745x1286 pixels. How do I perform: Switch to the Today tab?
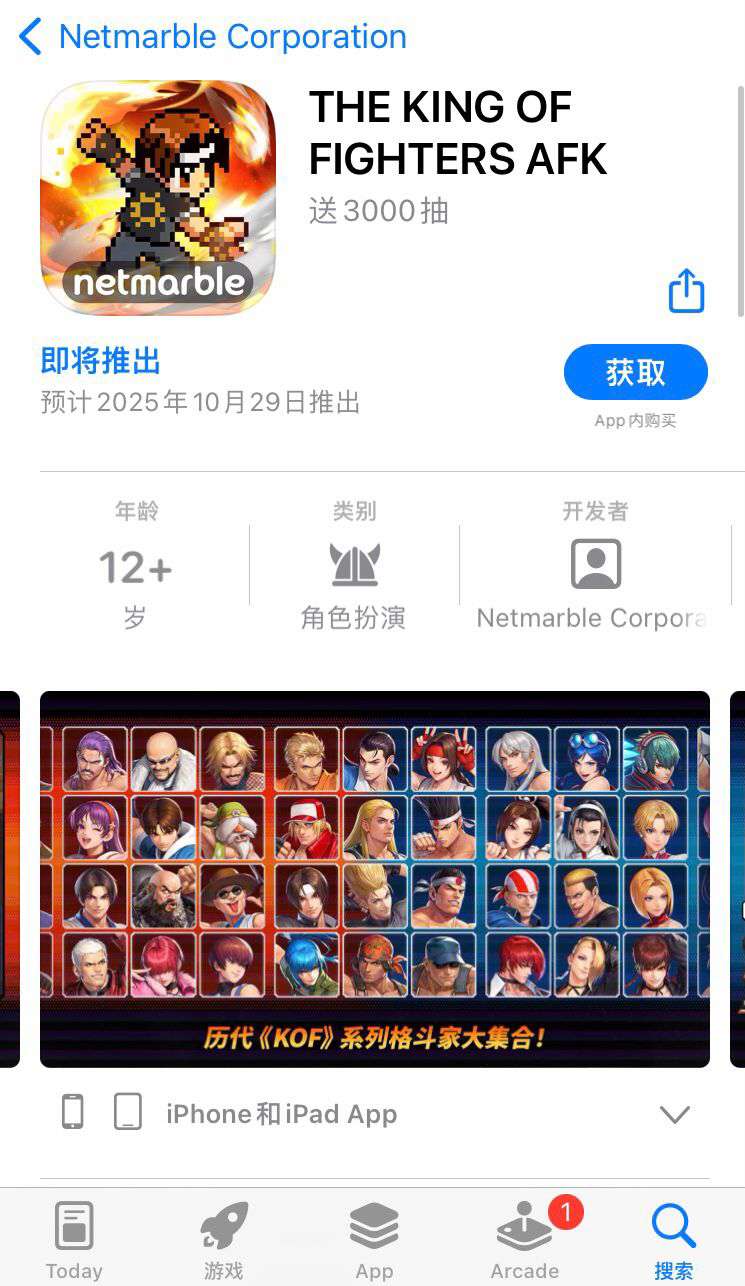point(74,1240)
